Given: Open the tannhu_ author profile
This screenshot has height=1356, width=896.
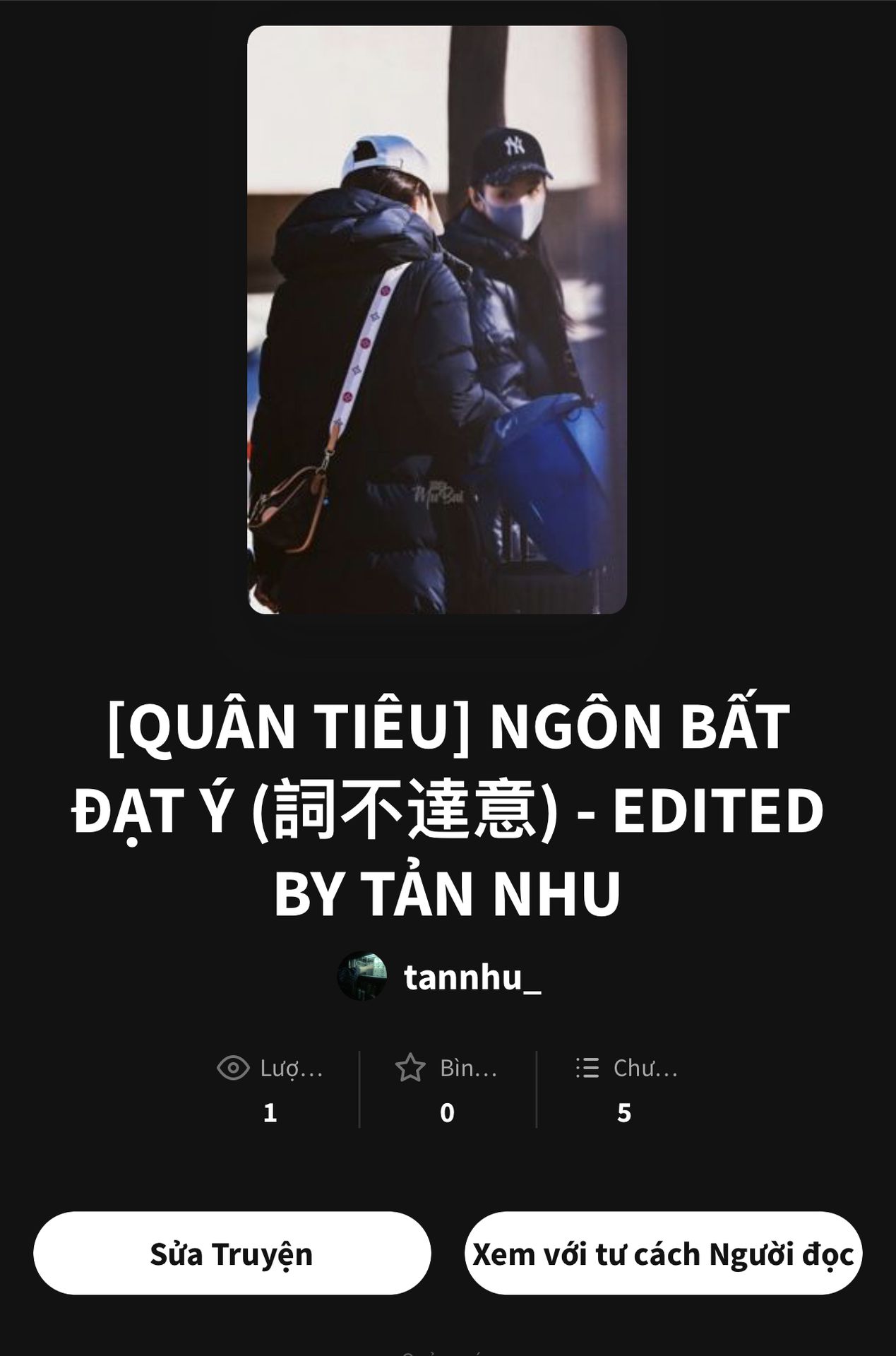Looking at the screenshot, I should (x=441, y=977).
